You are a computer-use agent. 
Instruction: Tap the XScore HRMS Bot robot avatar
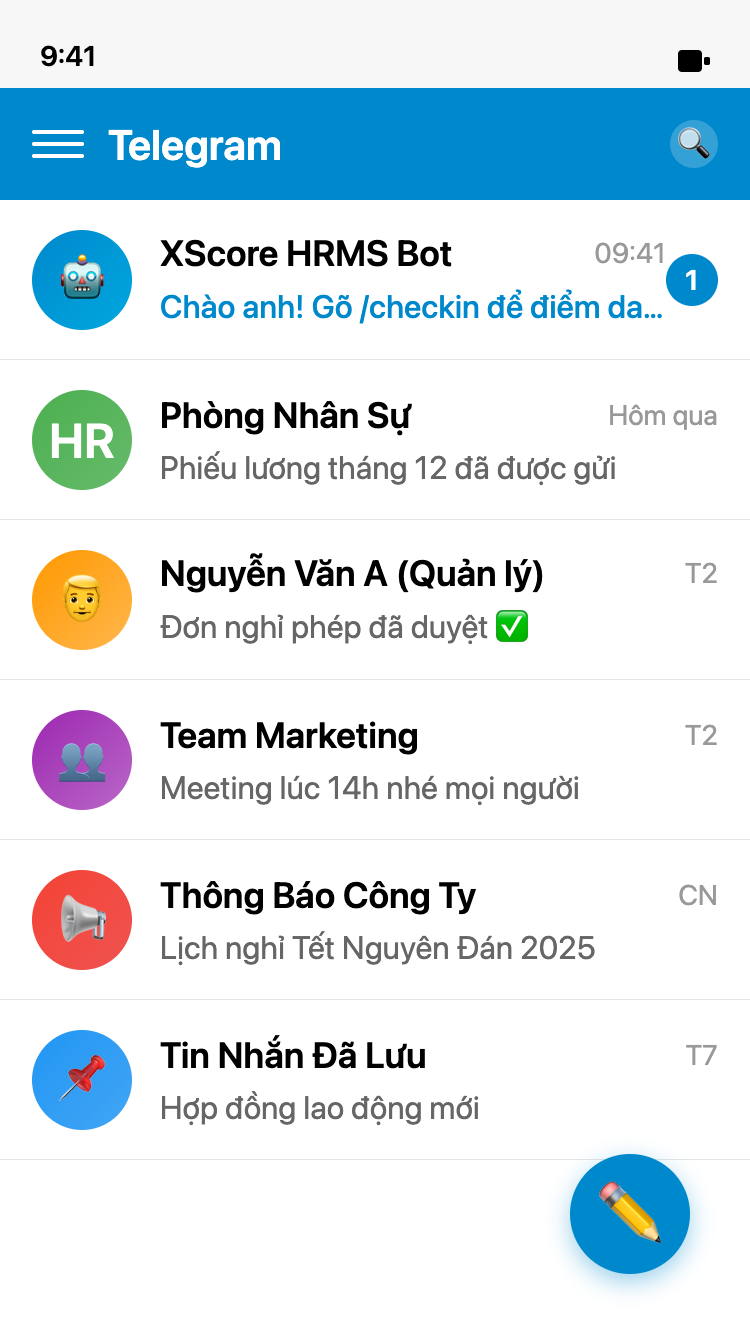pos(82,280)
